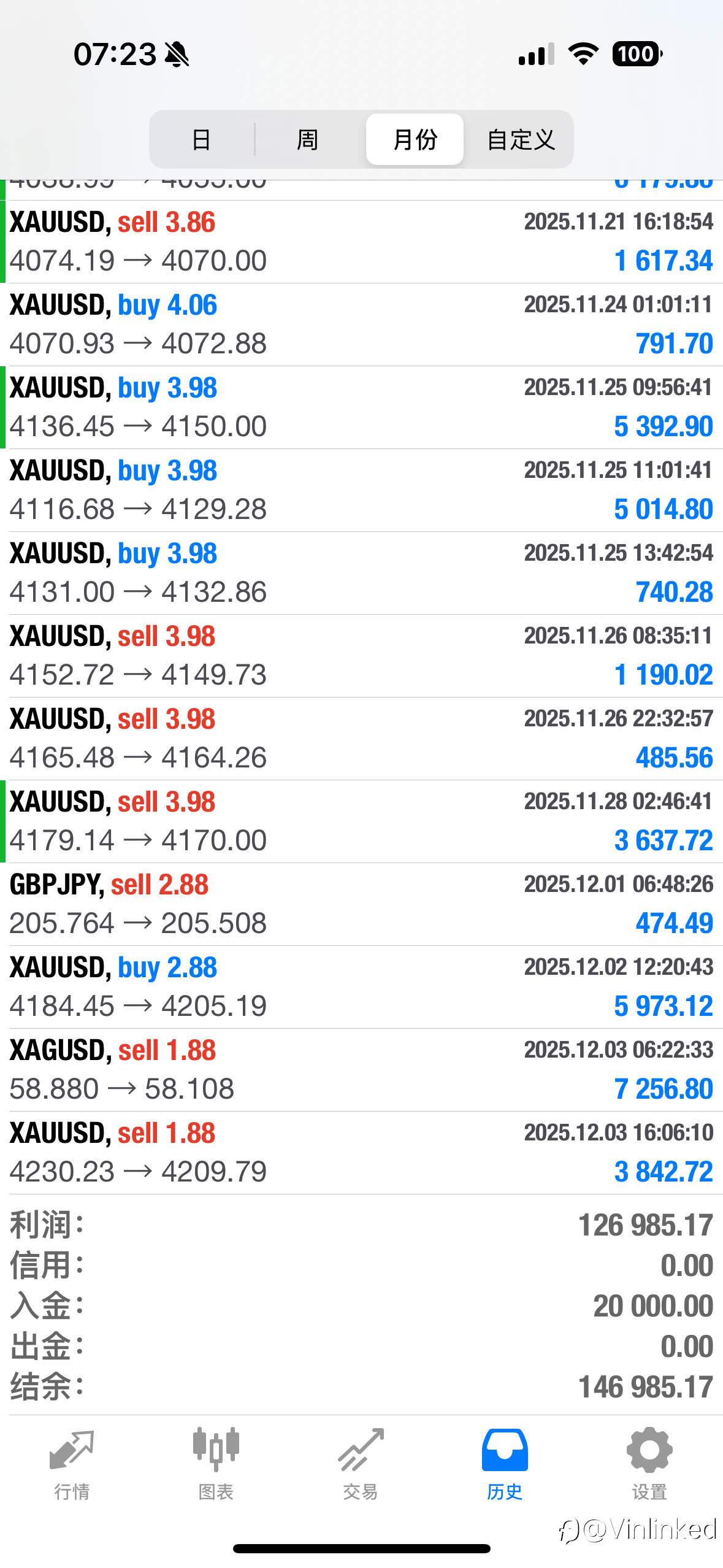Open the GBPJPY sell 2.88 trade details
The height and width of the screenshot is (1568, 723).
coord(361,904)
